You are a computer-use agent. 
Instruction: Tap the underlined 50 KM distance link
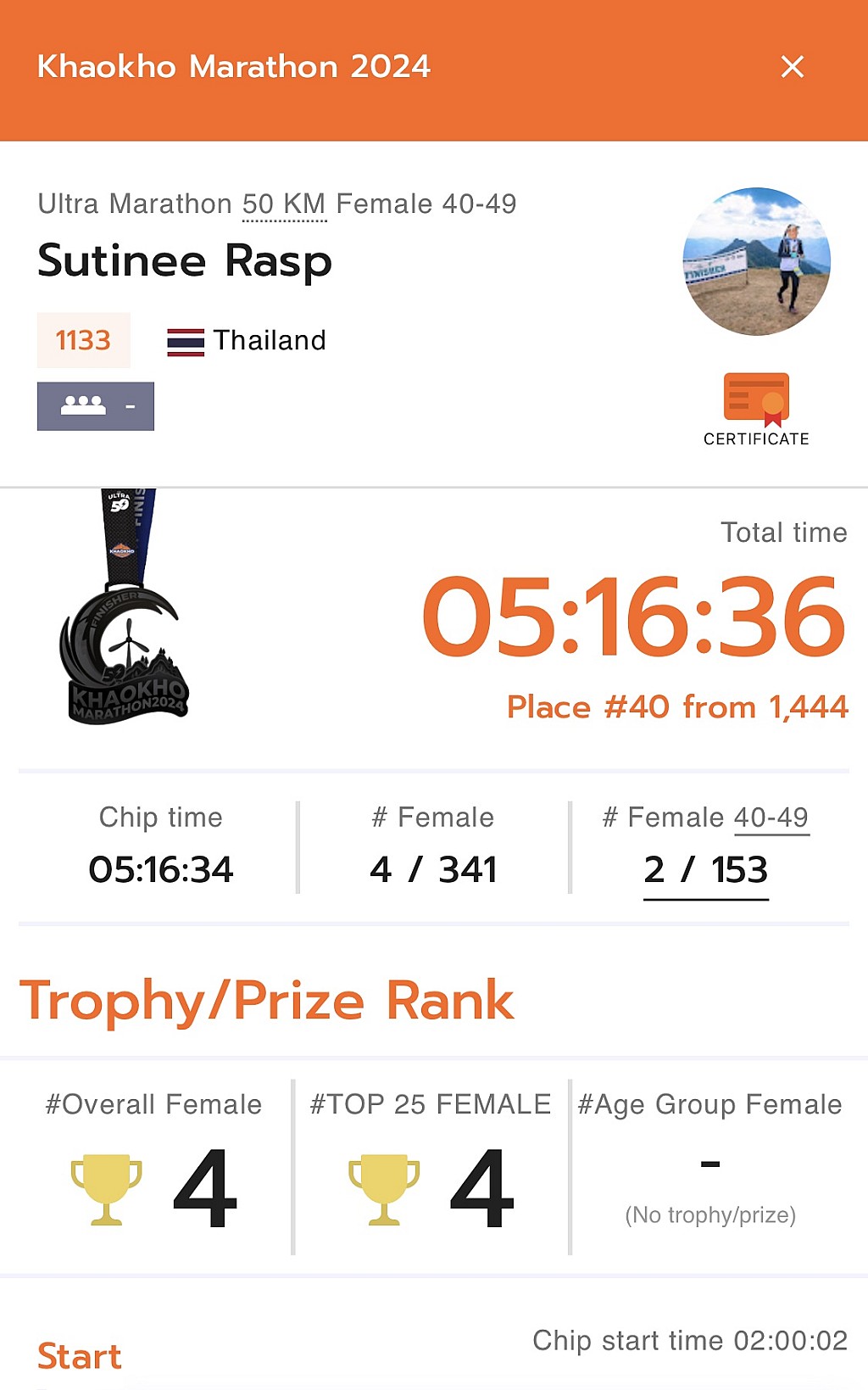click(284, 204)
